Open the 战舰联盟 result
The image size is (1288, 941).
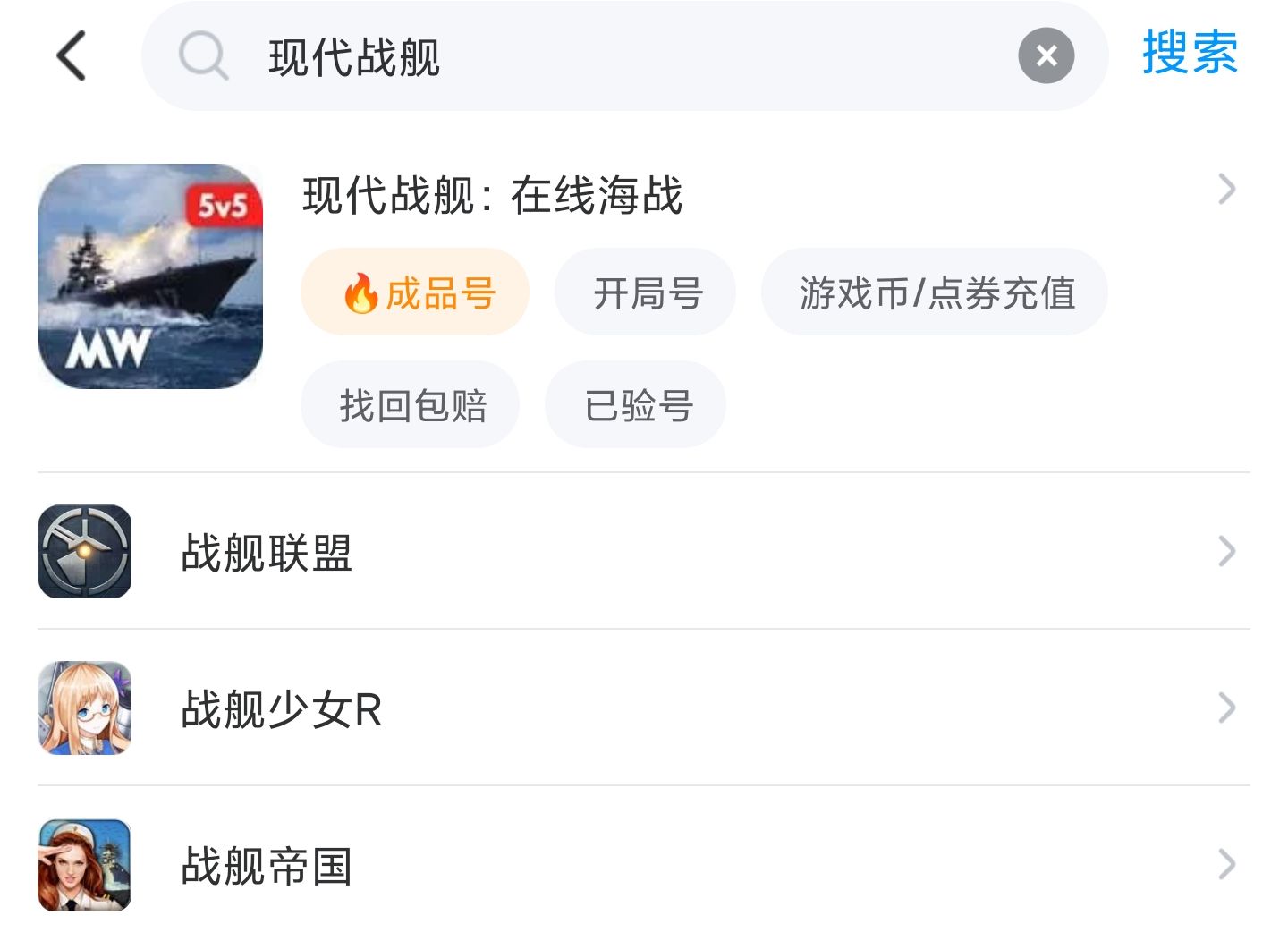click(x=267, y=552)
